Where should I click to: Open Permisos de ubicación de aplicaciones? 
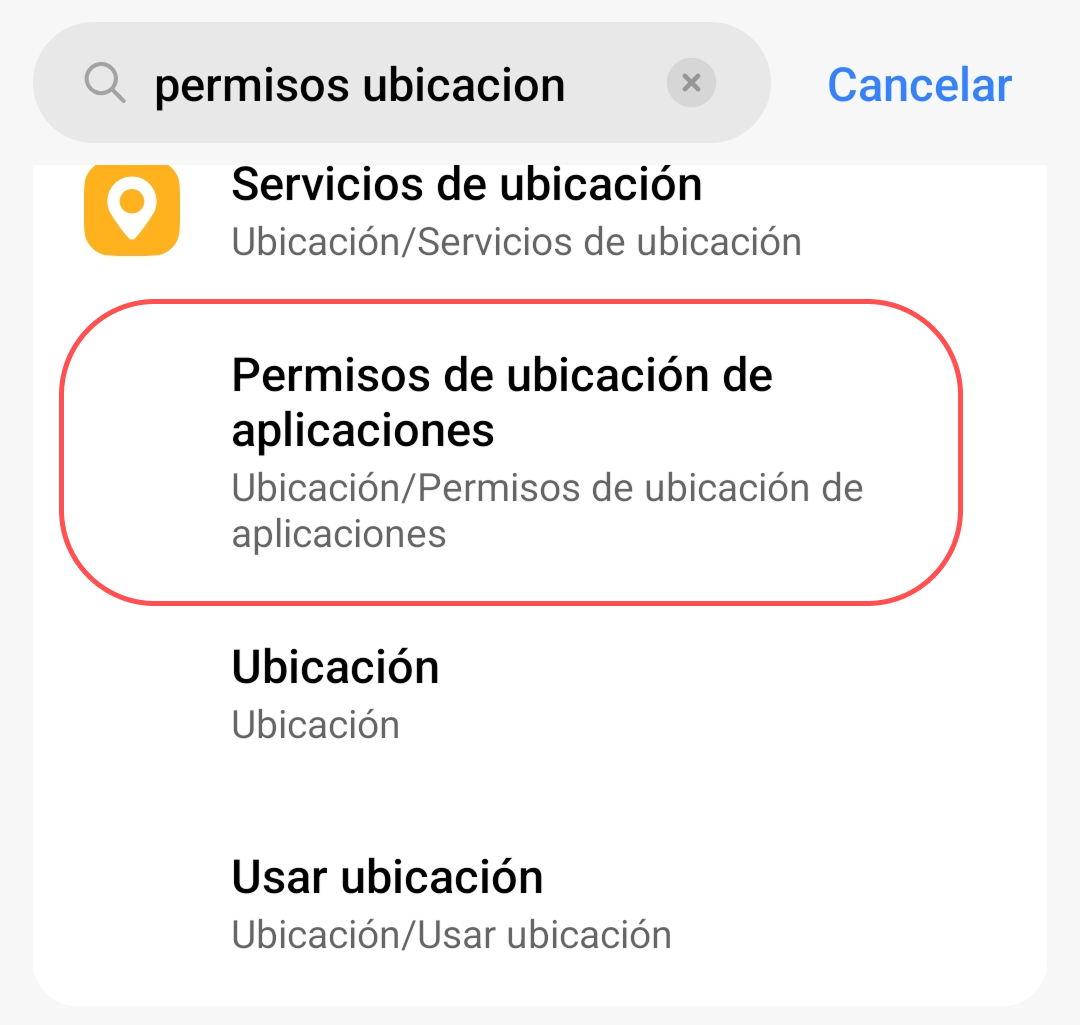[x=510, y=452]
